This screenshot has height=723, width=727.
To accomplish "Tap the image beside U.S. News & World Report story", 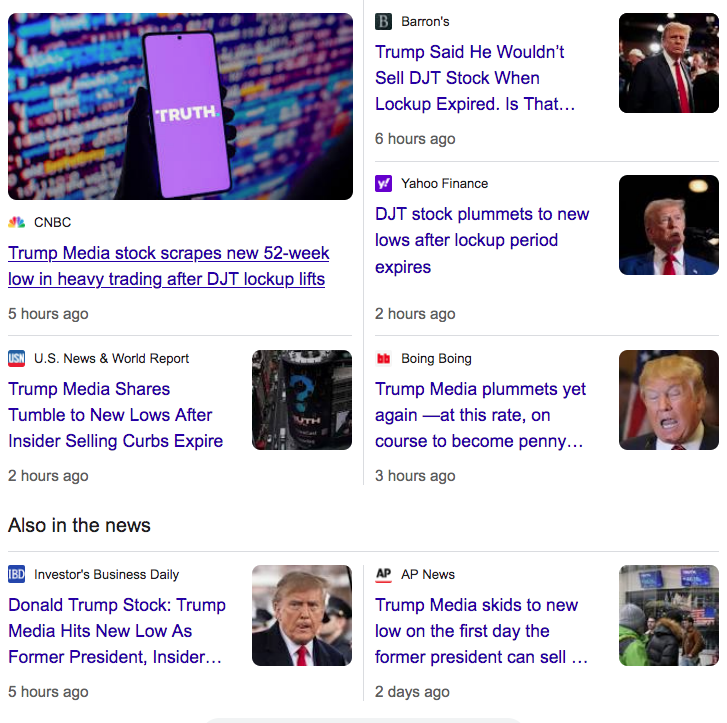I will 301,400.
